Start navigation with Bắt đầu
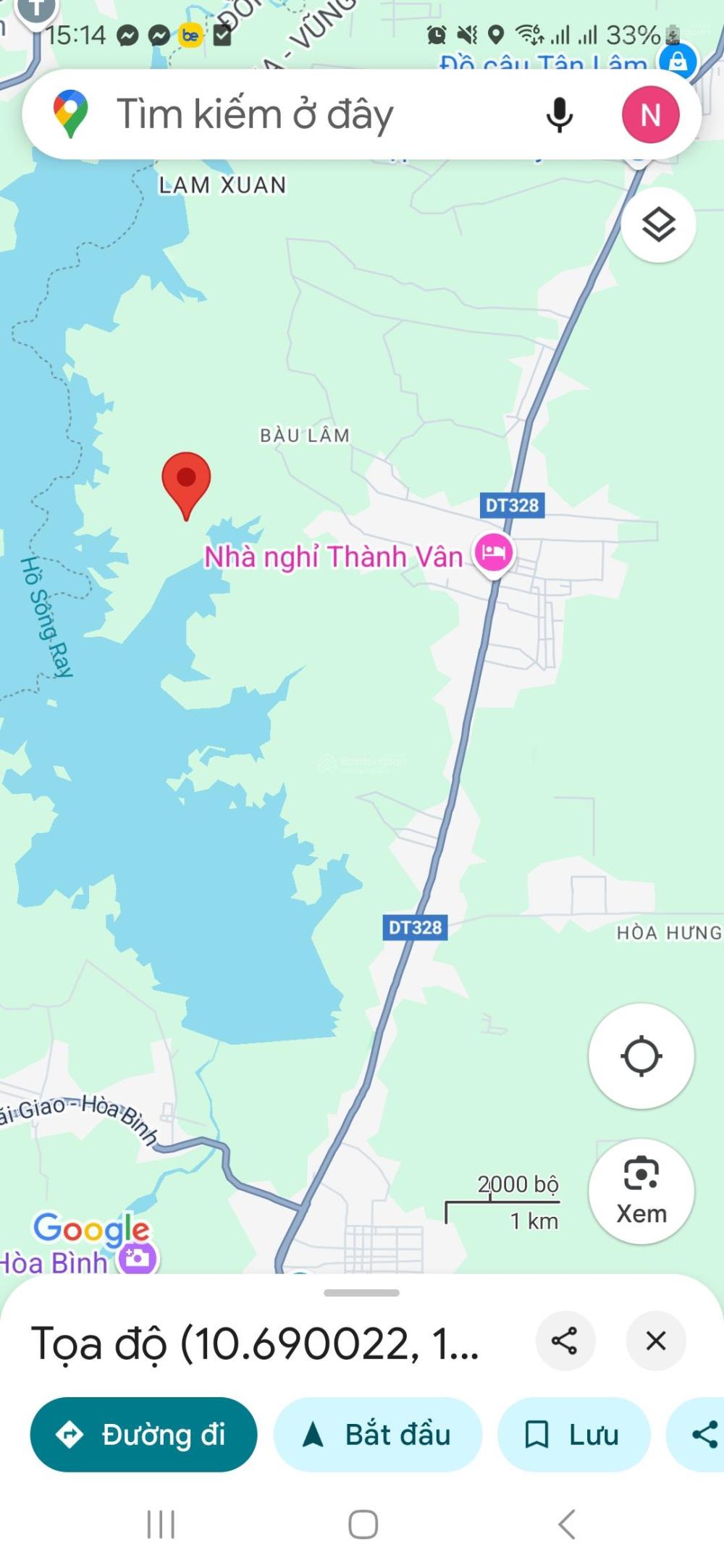Image resolution: width=724 pixels, height=1568 pixels. tap(377, 1434)
